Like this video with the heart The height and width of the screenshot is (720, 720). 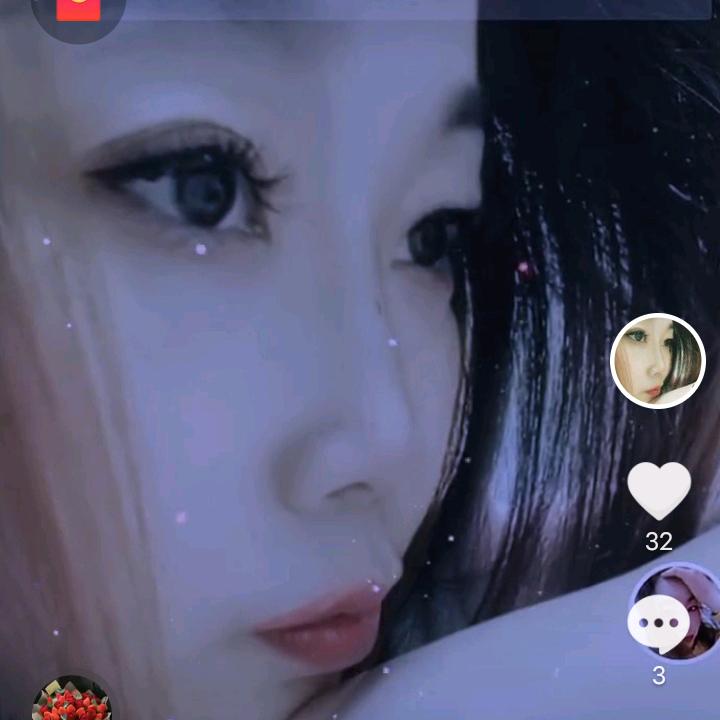coord(659,490)
